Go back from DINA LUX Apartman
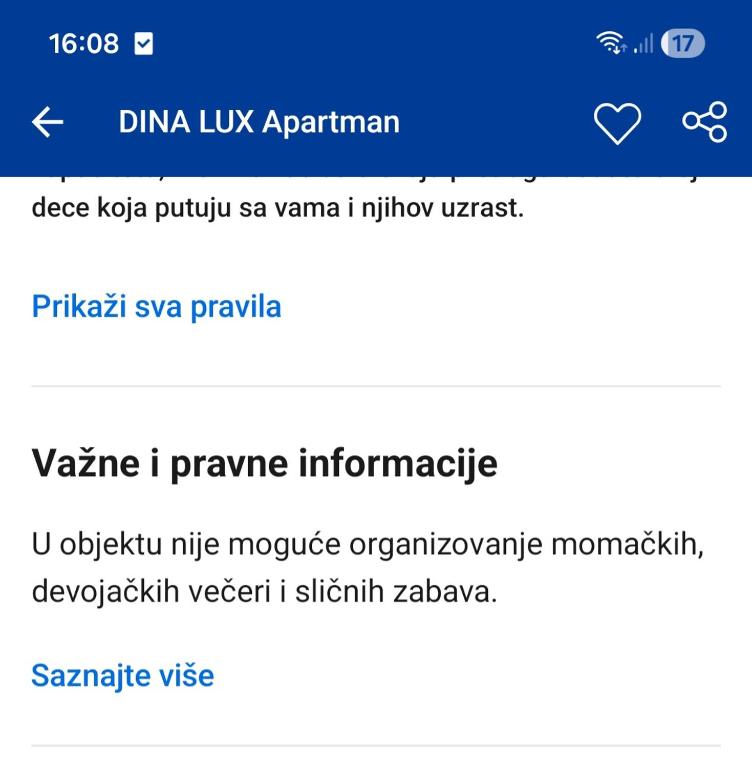 (47, 122)
